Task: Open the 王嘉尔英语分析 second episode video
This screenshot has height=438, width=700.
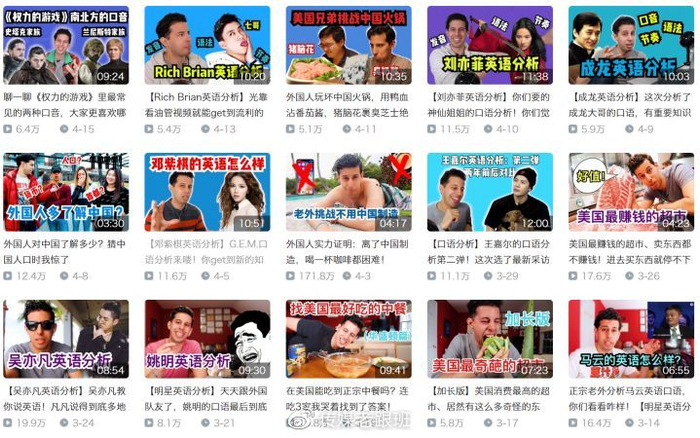Action: click(490, 192)
